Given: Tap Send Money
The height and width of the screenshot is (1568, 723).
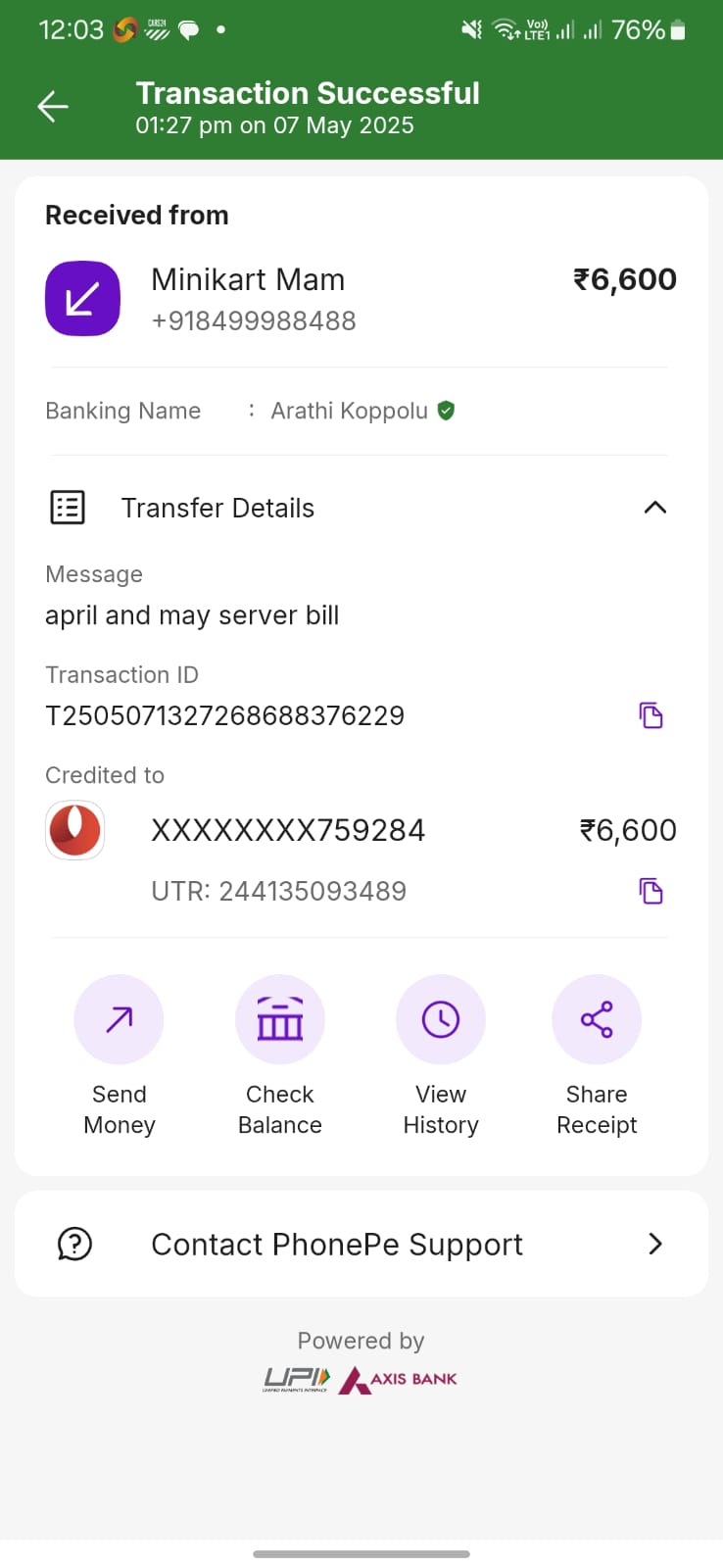Looking at the screenshot, I should pyautogui.click(x=119, y=1055).
